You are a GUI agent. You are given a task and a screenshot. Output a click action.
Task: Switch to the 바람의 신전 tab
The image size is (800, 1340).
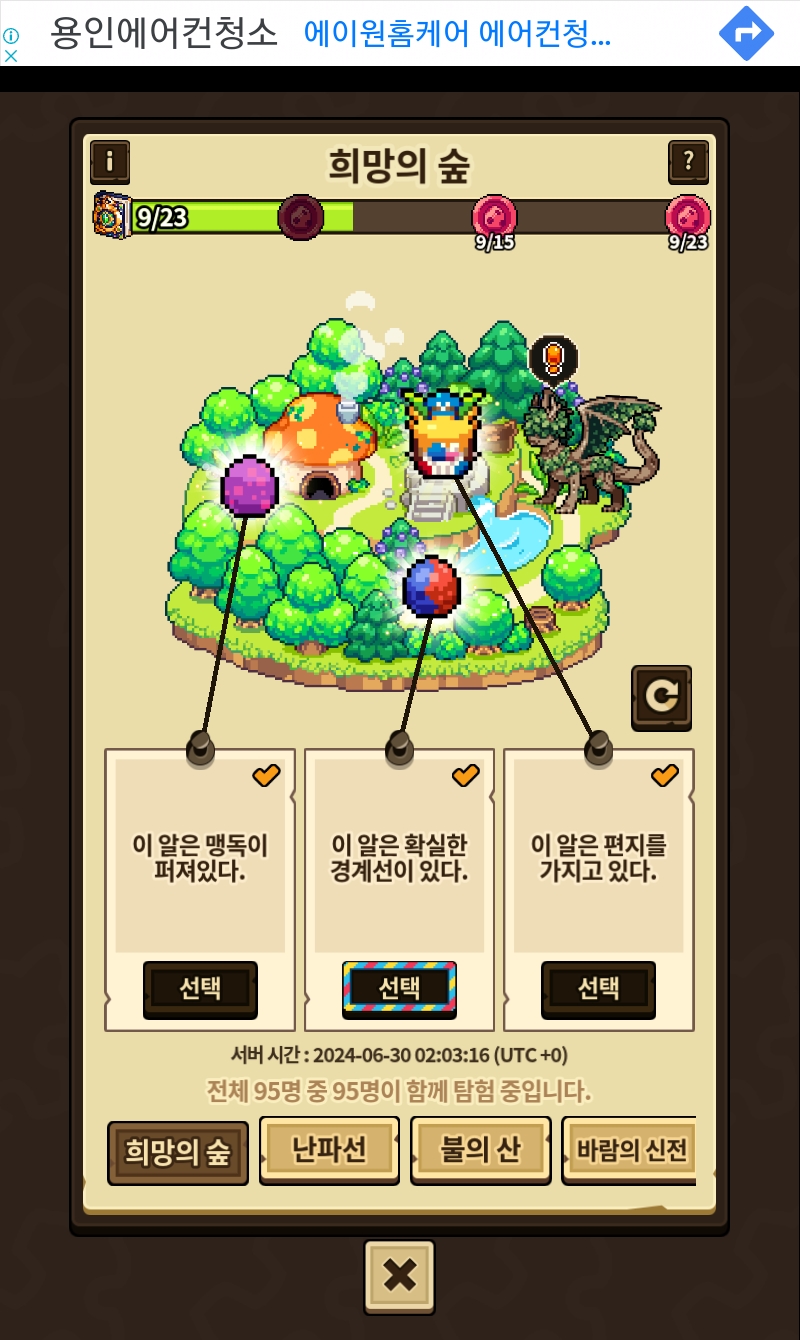pos(630,1149)
